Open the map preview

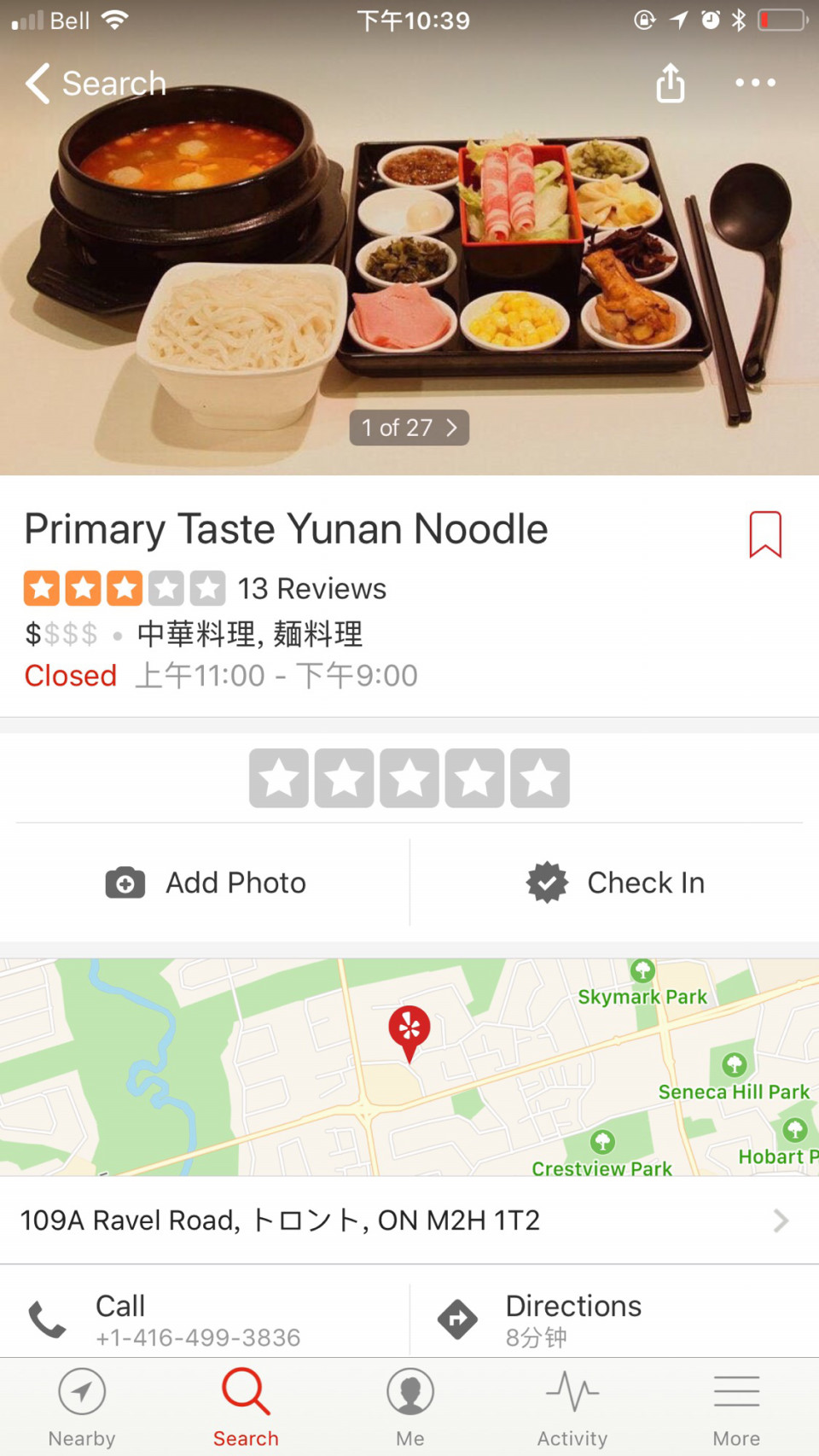tap(409, 1067)
